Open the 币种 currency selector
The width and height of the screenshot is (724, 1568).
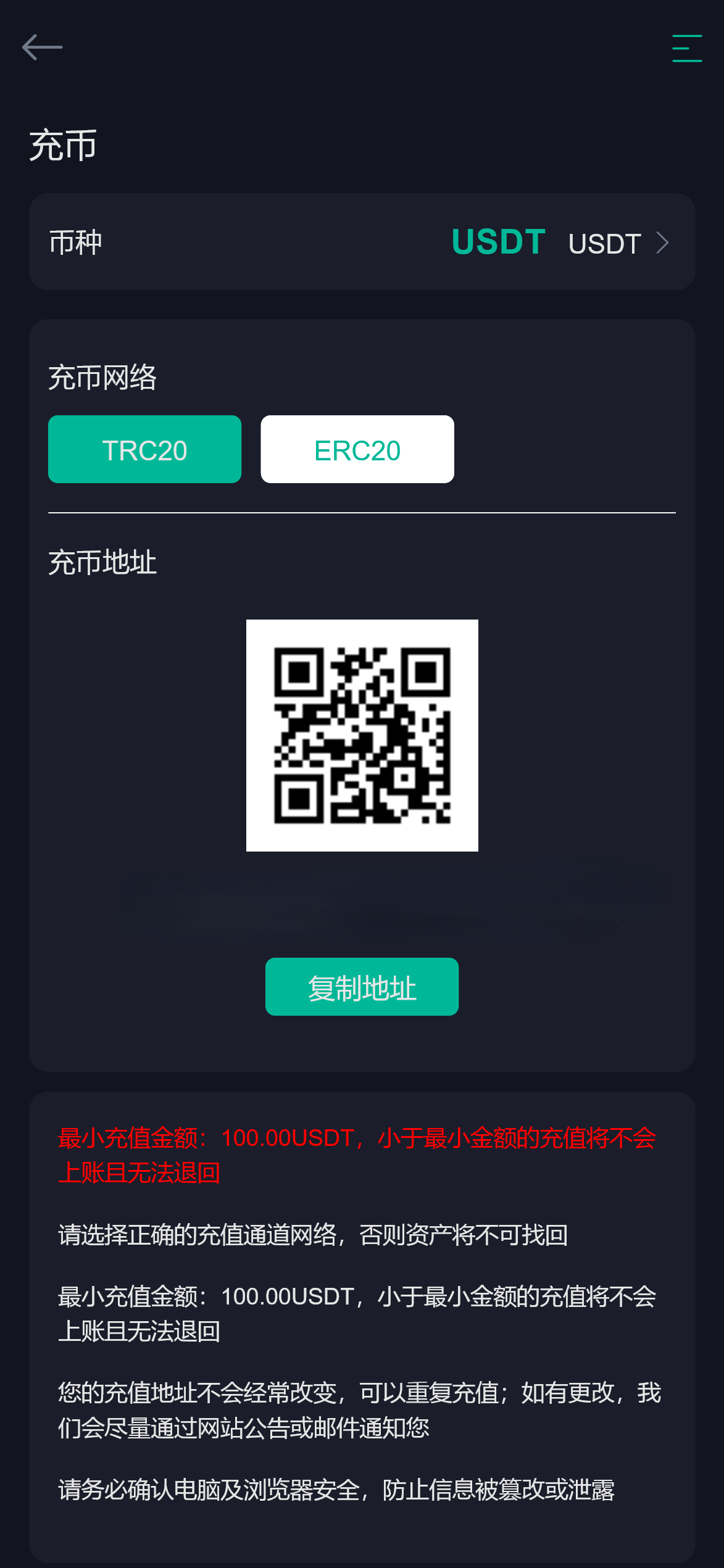[x=75, y=243]
